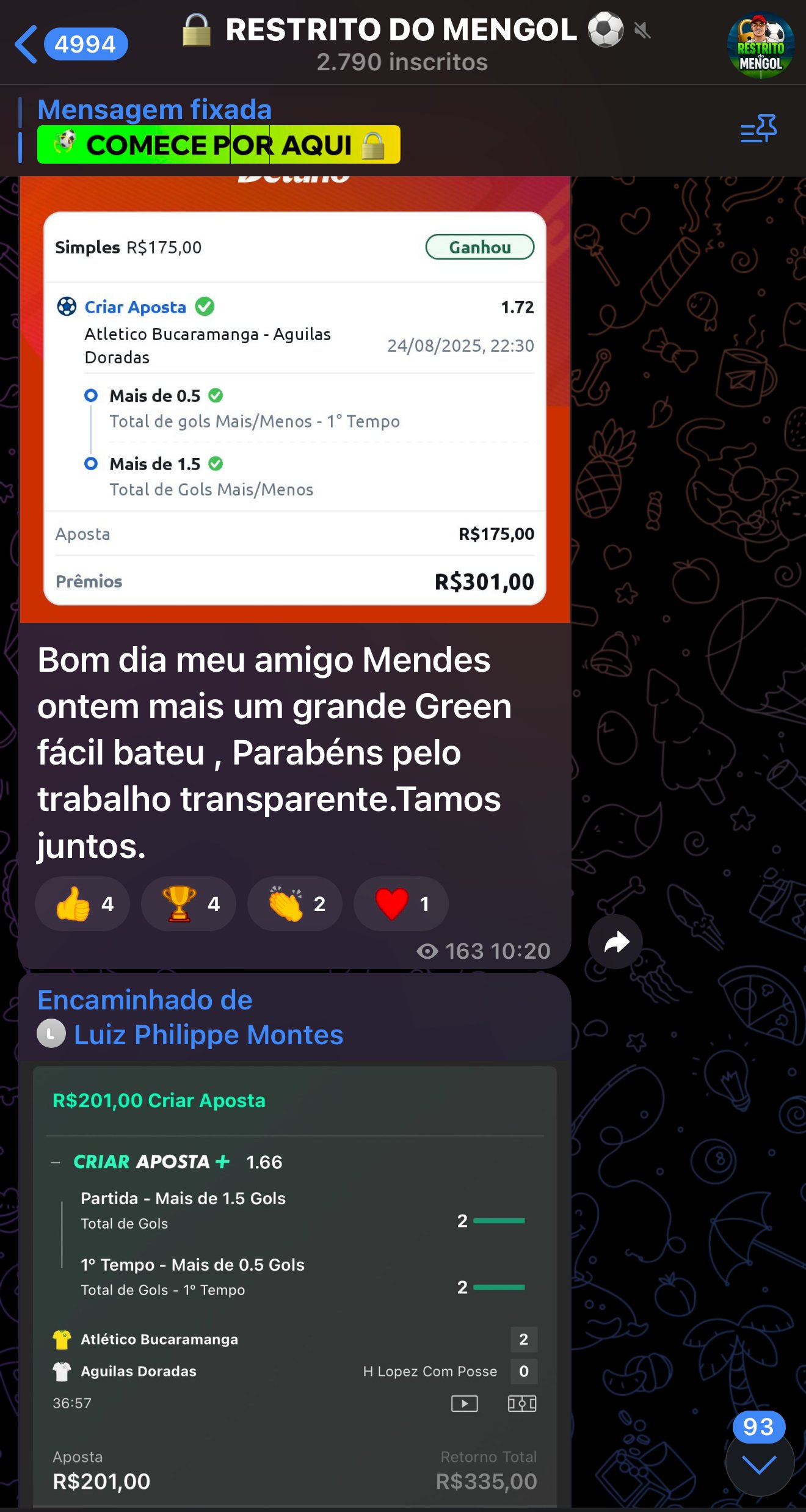Jump to the latest unread messages
This screenshot has height=1512, width=806.
[x=759, y=1464]
